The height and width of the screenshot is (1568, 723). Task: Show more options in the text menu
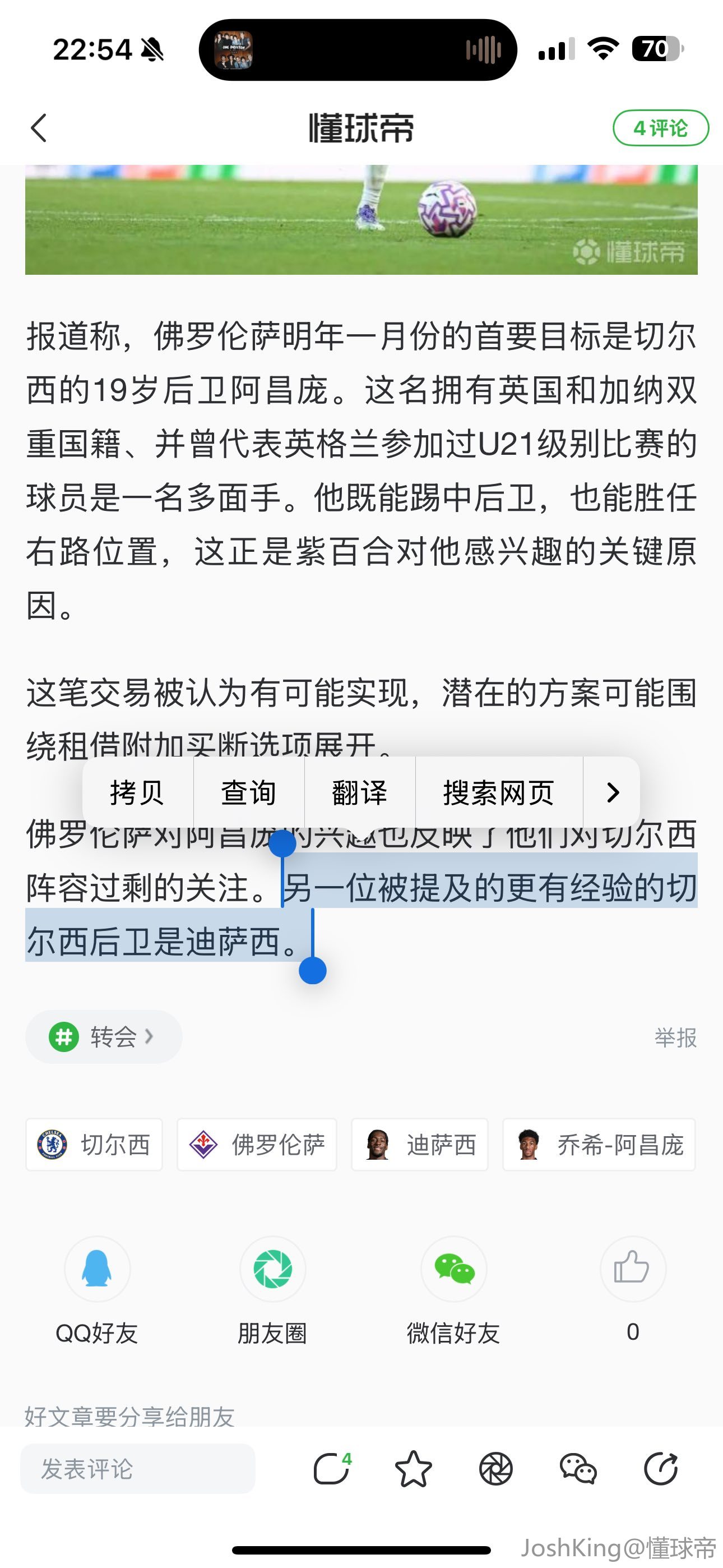tap(612, 792)
